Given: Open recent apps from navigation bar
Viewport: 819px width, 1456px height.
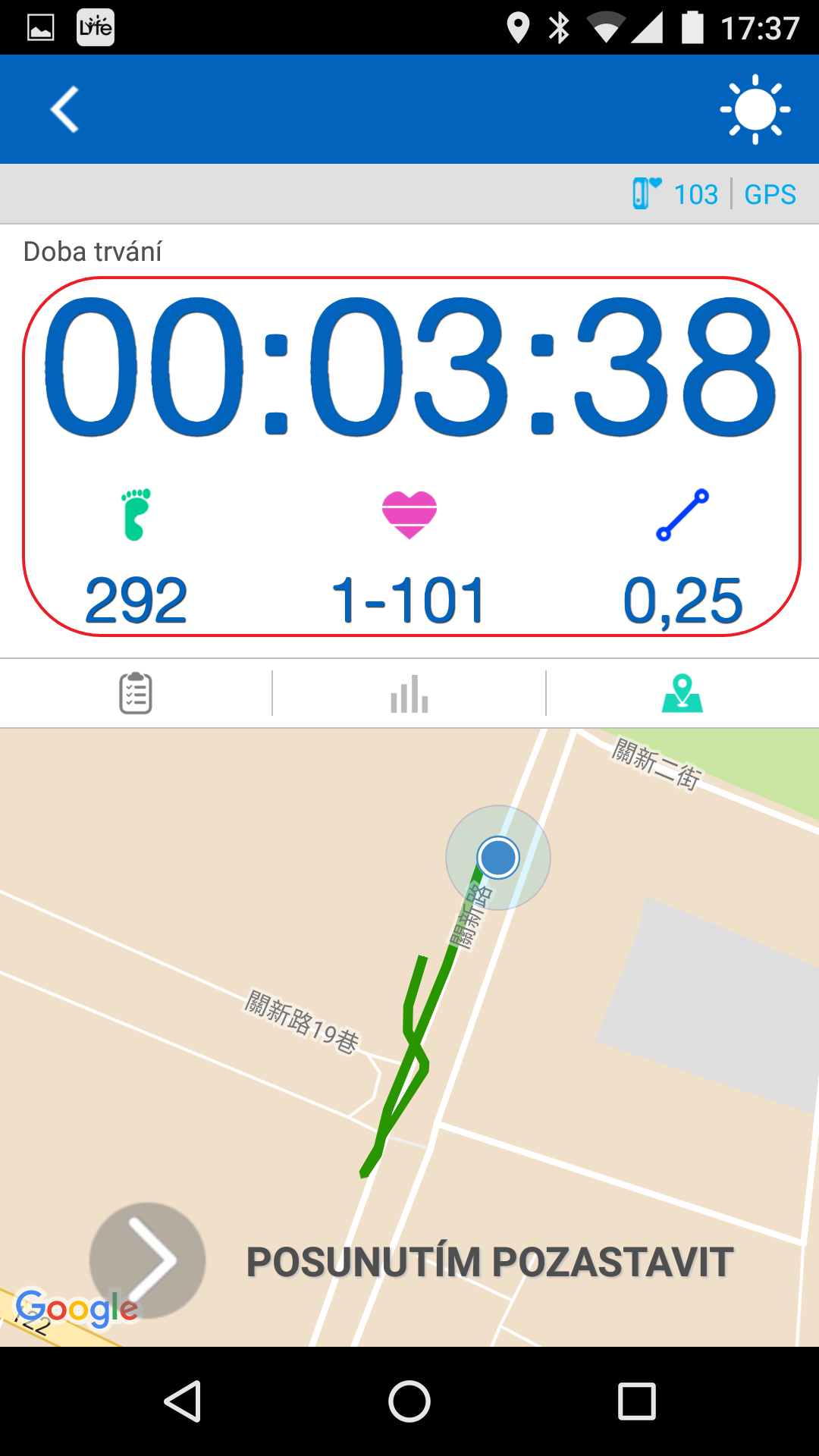Looking at the screenshot, I should (637, 1401).
